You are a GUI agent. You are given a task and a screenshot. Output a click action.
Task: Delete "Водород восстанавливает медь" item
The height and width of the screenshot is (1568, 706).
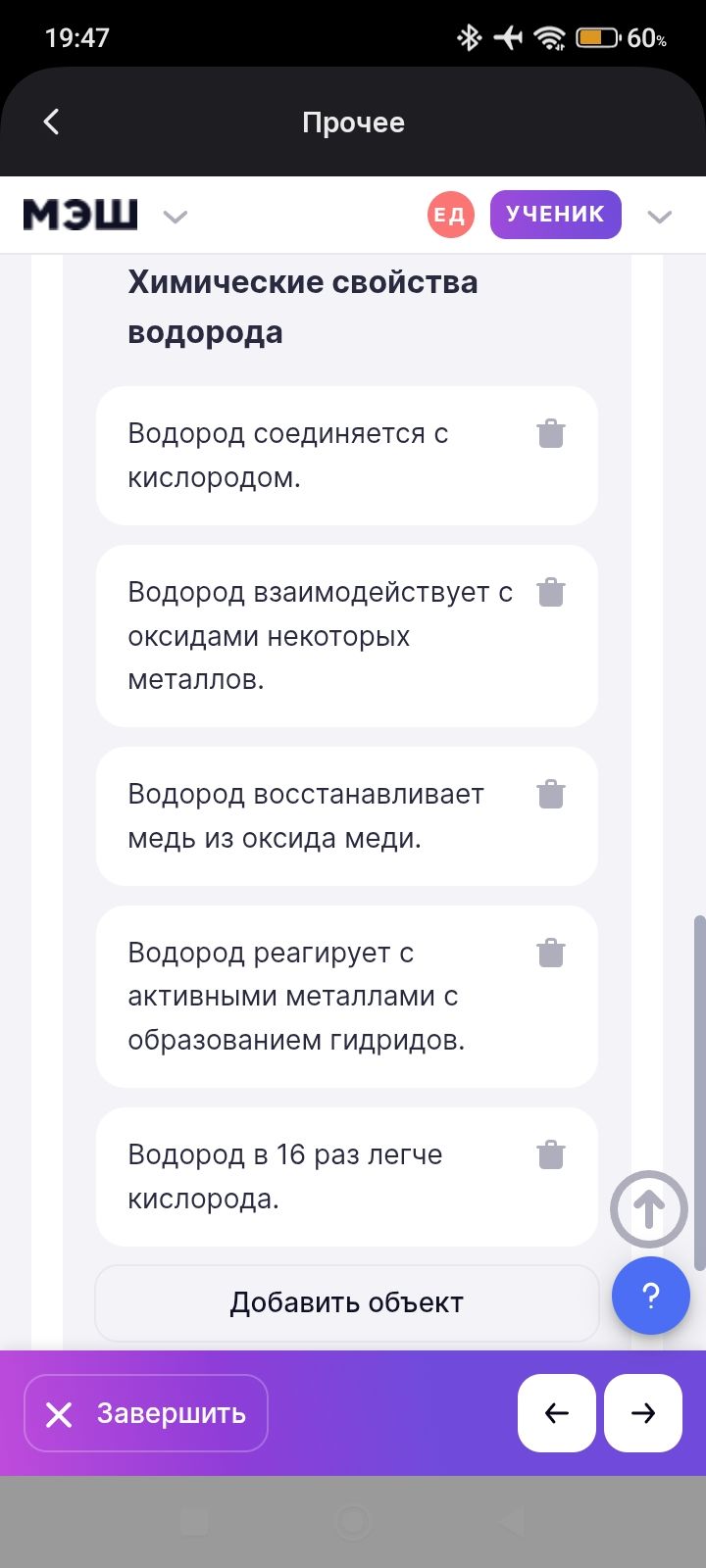(x=551, y=794)
